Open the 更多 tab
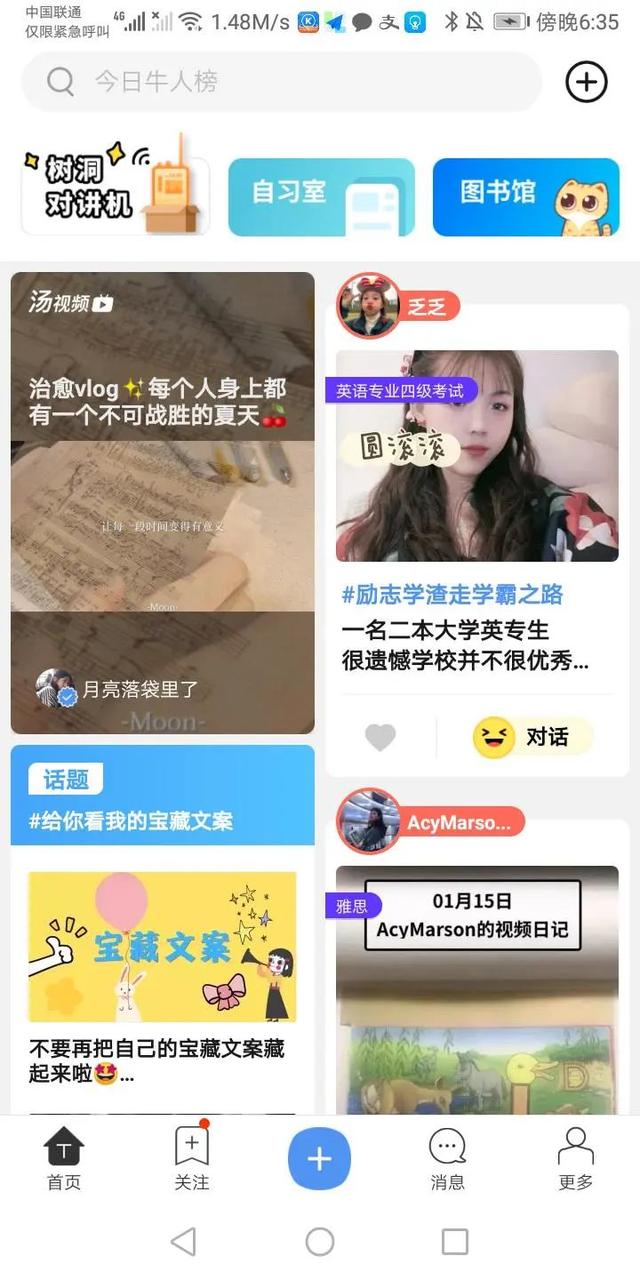This screenshot has width=640, height=1280. [x=575, y=1159]
